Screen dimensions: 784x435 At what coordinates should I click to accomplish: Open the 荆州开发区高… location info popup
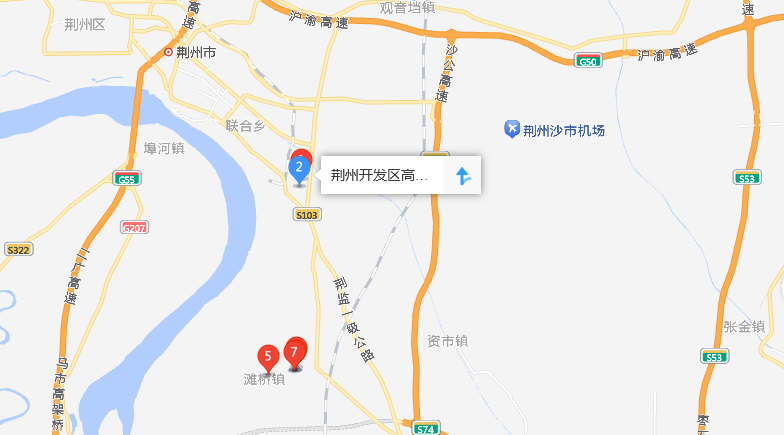point(380,175)
